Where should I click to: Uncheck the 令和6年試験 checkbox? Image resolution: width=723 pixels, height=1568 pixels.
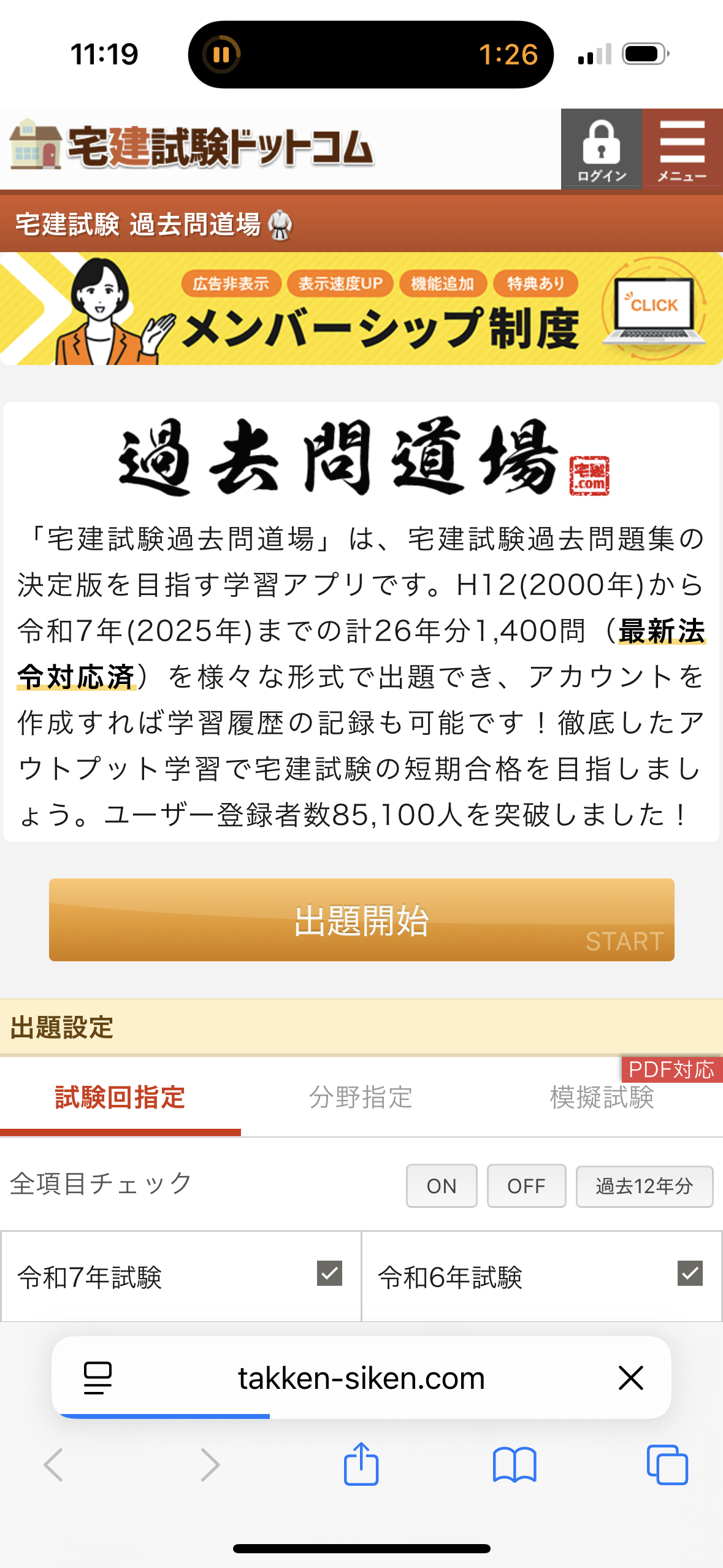click(x=690, y=1274)
